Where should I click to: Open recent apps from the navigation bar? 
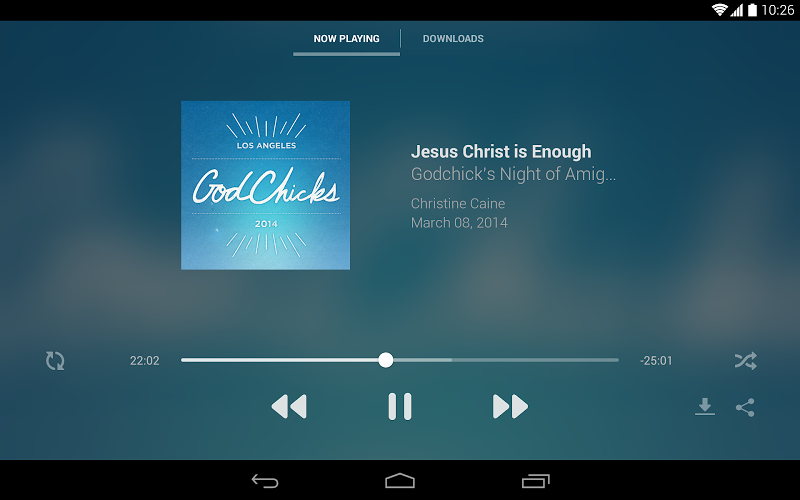[x=536, y=481]
